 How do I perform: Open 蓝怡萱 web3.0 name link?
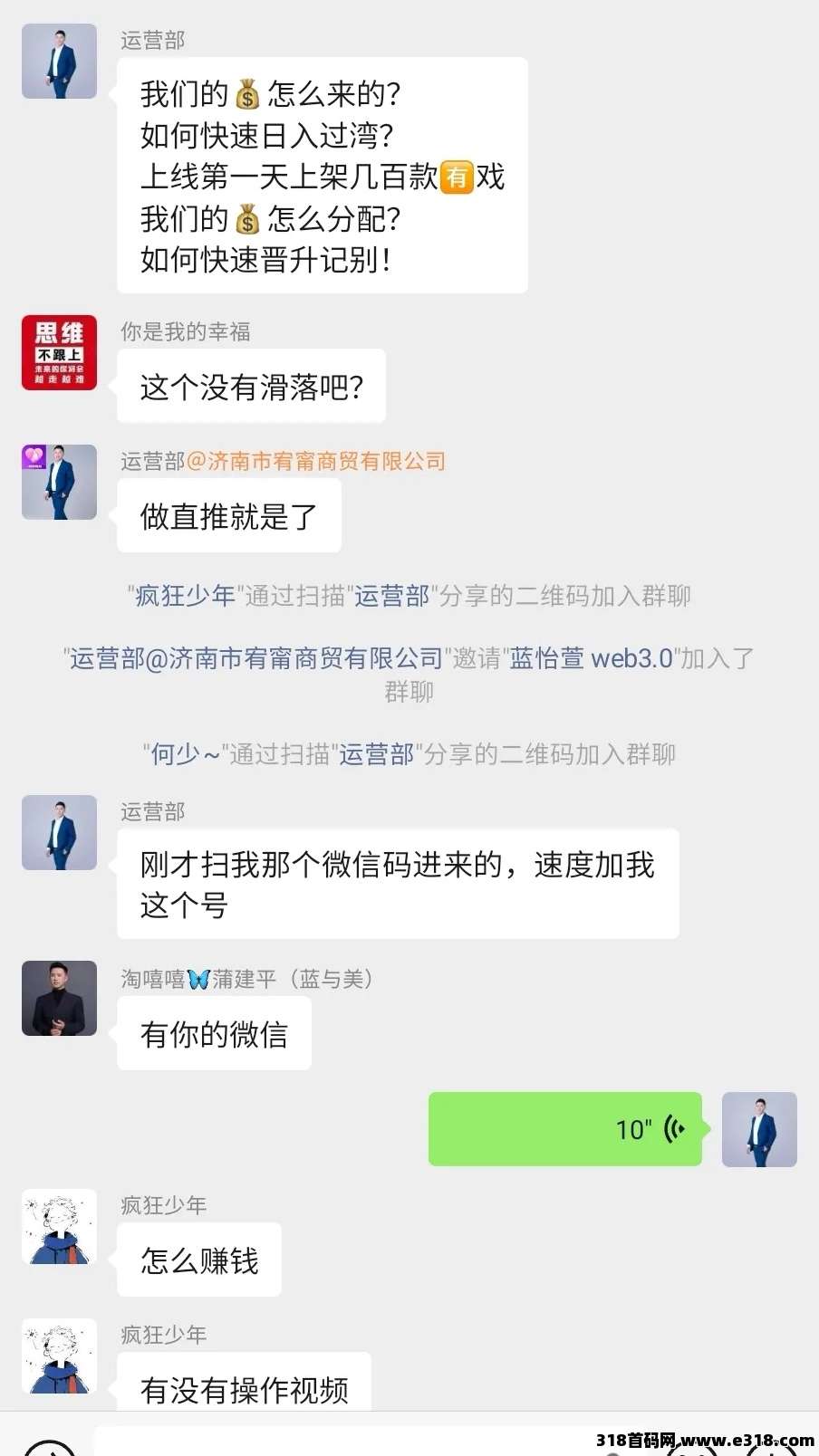591,658
